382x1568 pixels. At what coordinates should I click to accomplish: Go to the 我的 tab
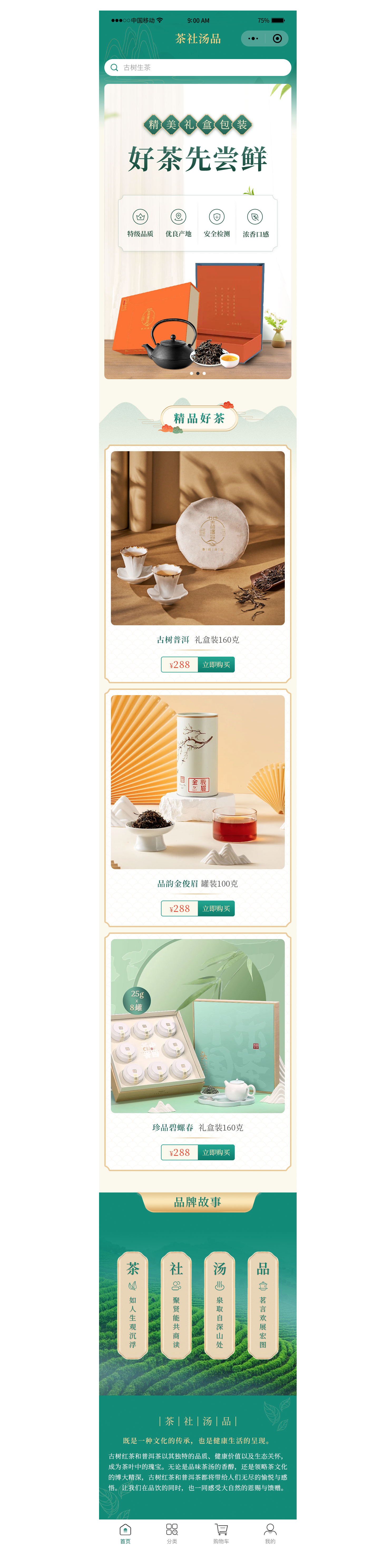[270, 1533]
